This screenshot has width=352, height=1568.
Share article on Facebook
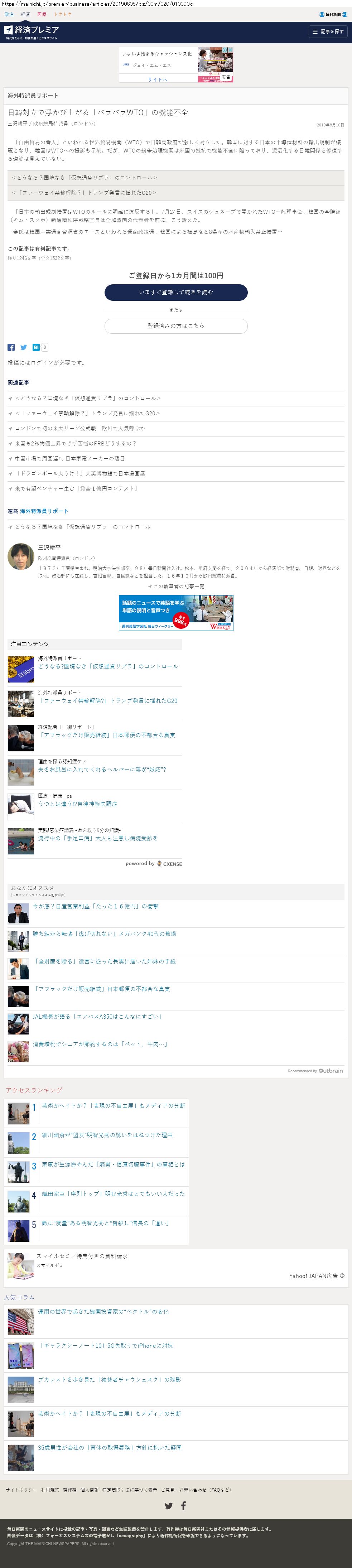point(11,347)
